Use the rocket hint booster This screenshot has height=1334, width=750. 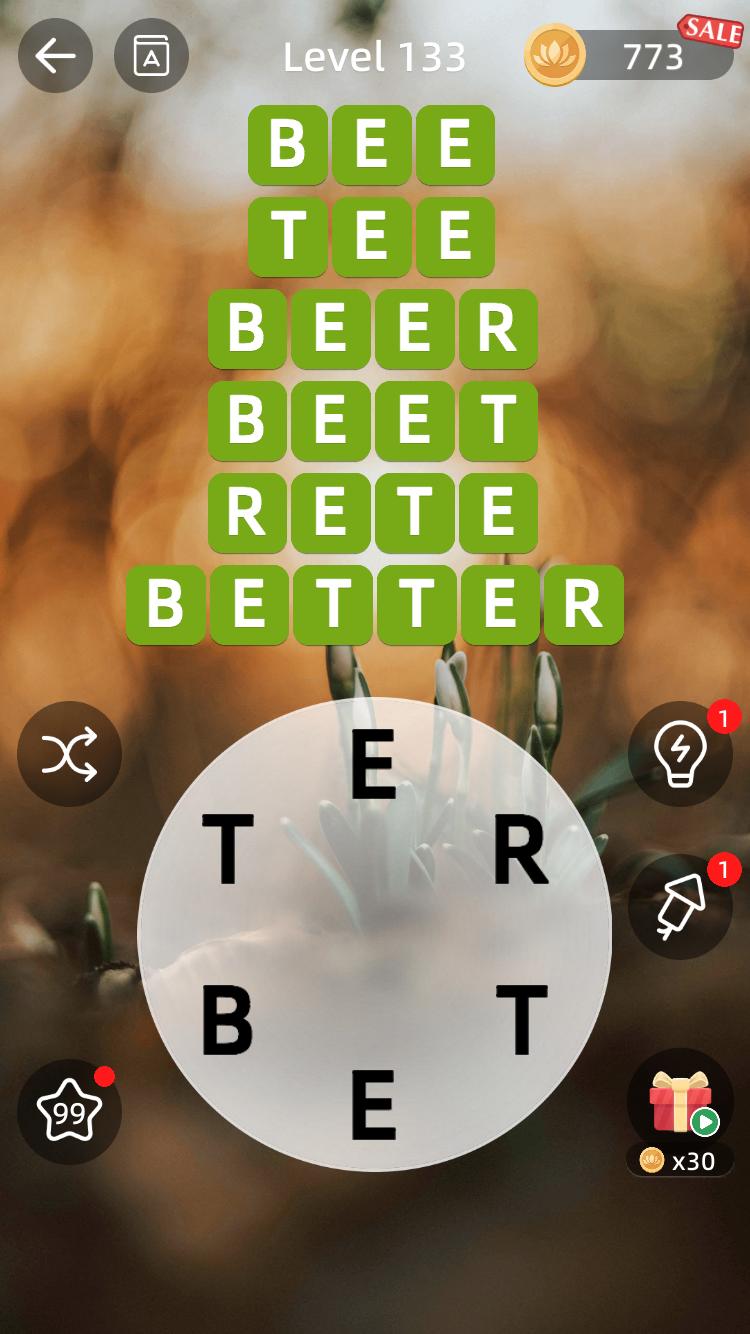tap(680, 906)
